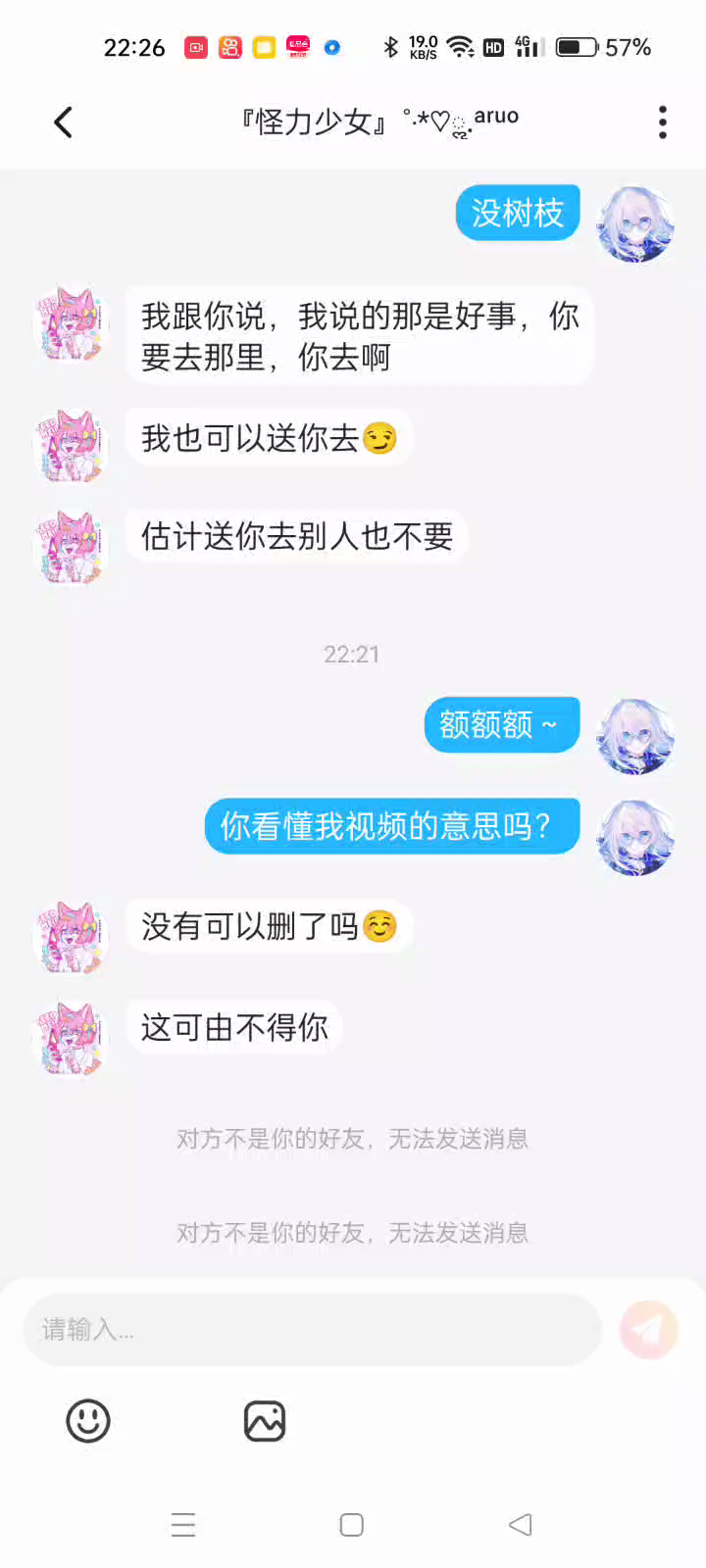Open sender avatar beside 这可由不得你

coord(71,1038)
